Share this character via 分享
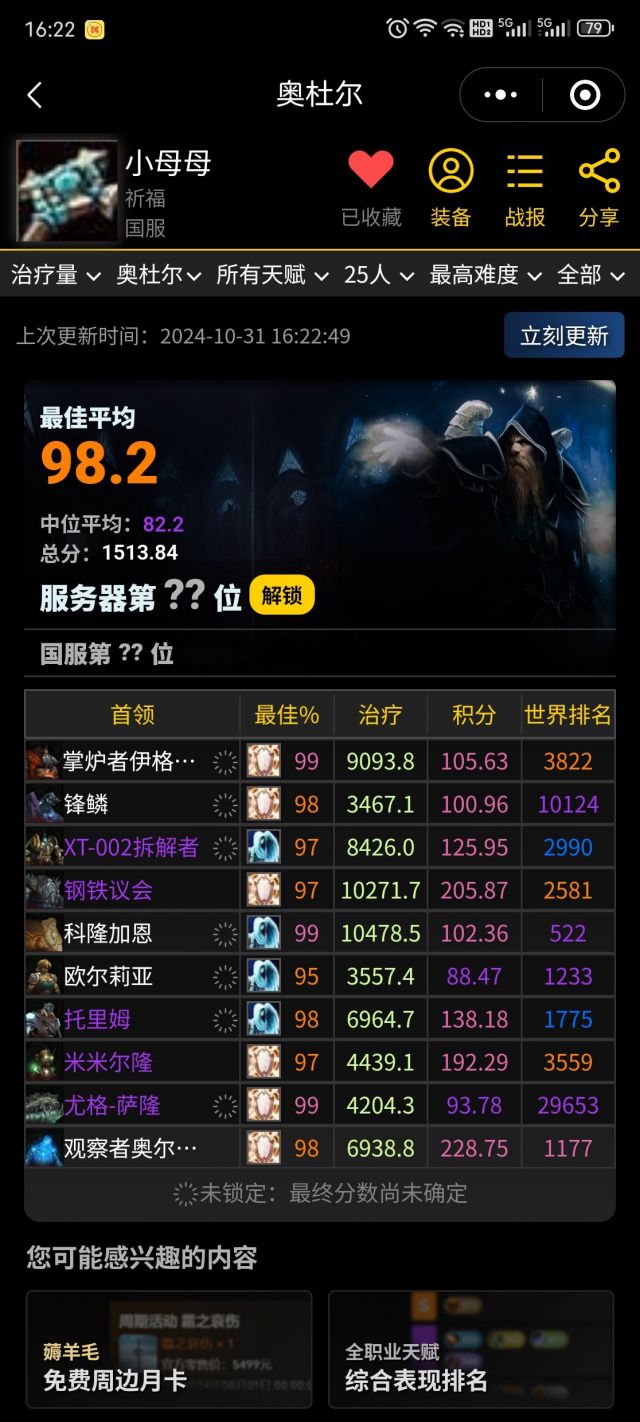 [599, 185]
